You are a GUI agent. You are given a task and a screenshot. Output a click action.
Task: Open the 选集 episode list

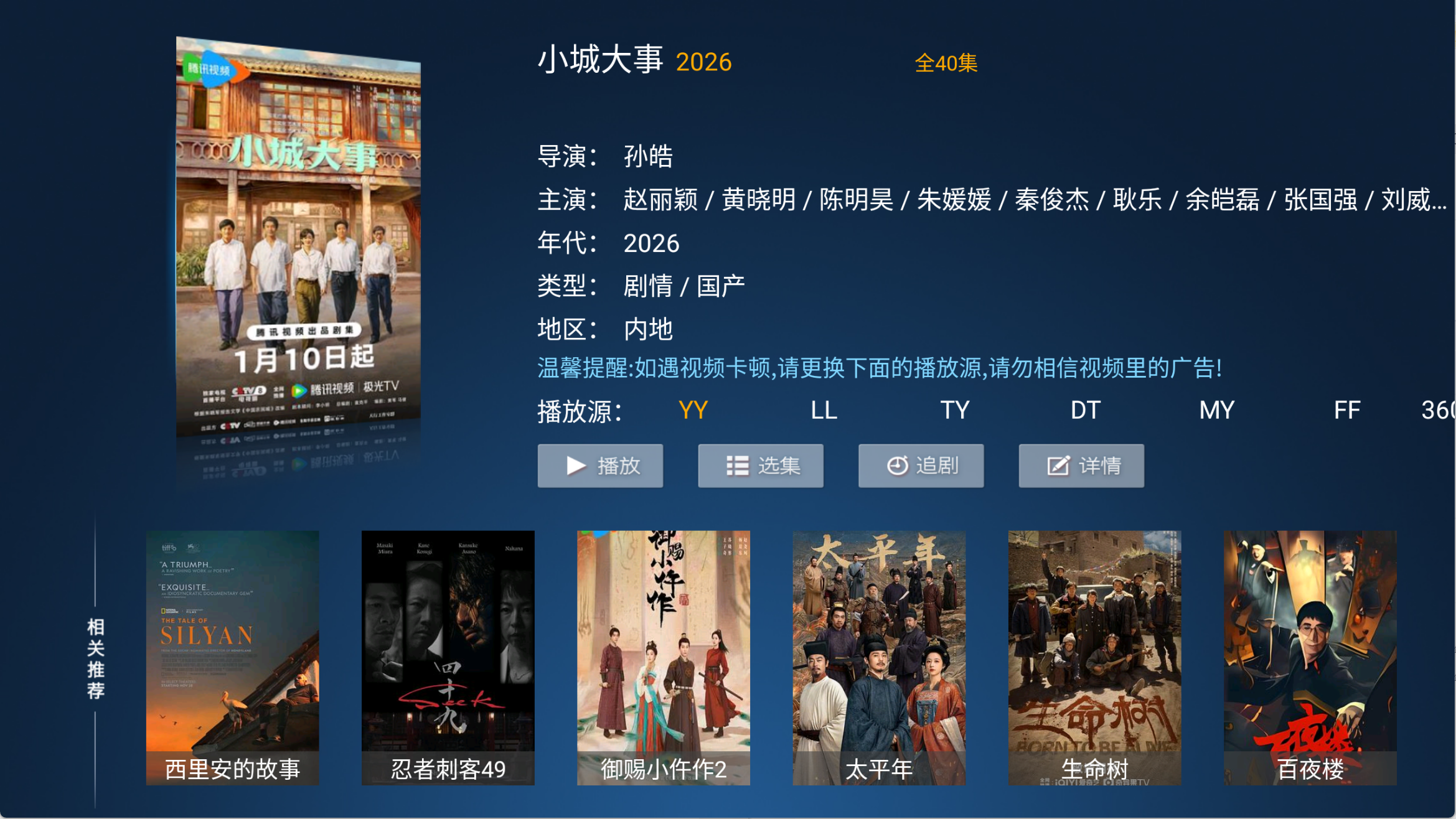click(760, 466)
